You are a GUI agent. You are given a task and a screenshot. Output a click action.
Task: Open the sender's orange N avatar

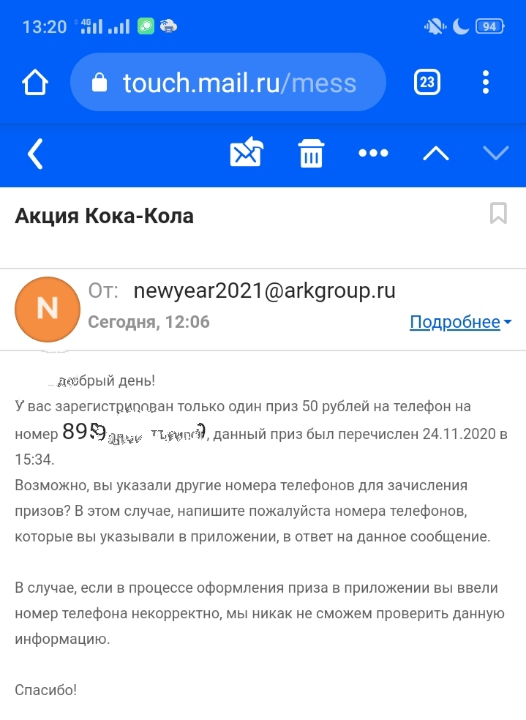click(x=47, y=309)
